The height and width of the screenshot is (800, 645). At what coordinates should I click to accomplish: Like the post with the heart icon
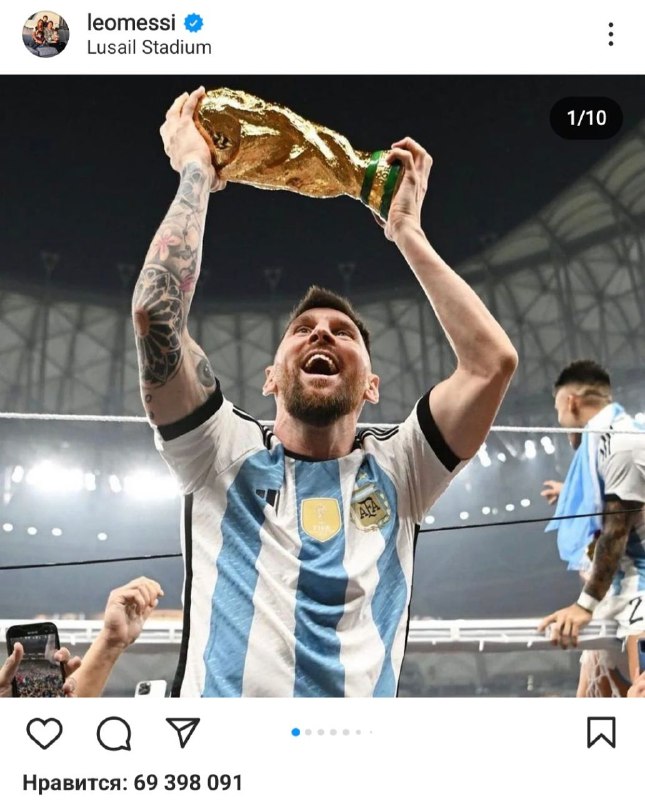pyautogui.click(x=44, y=733)
